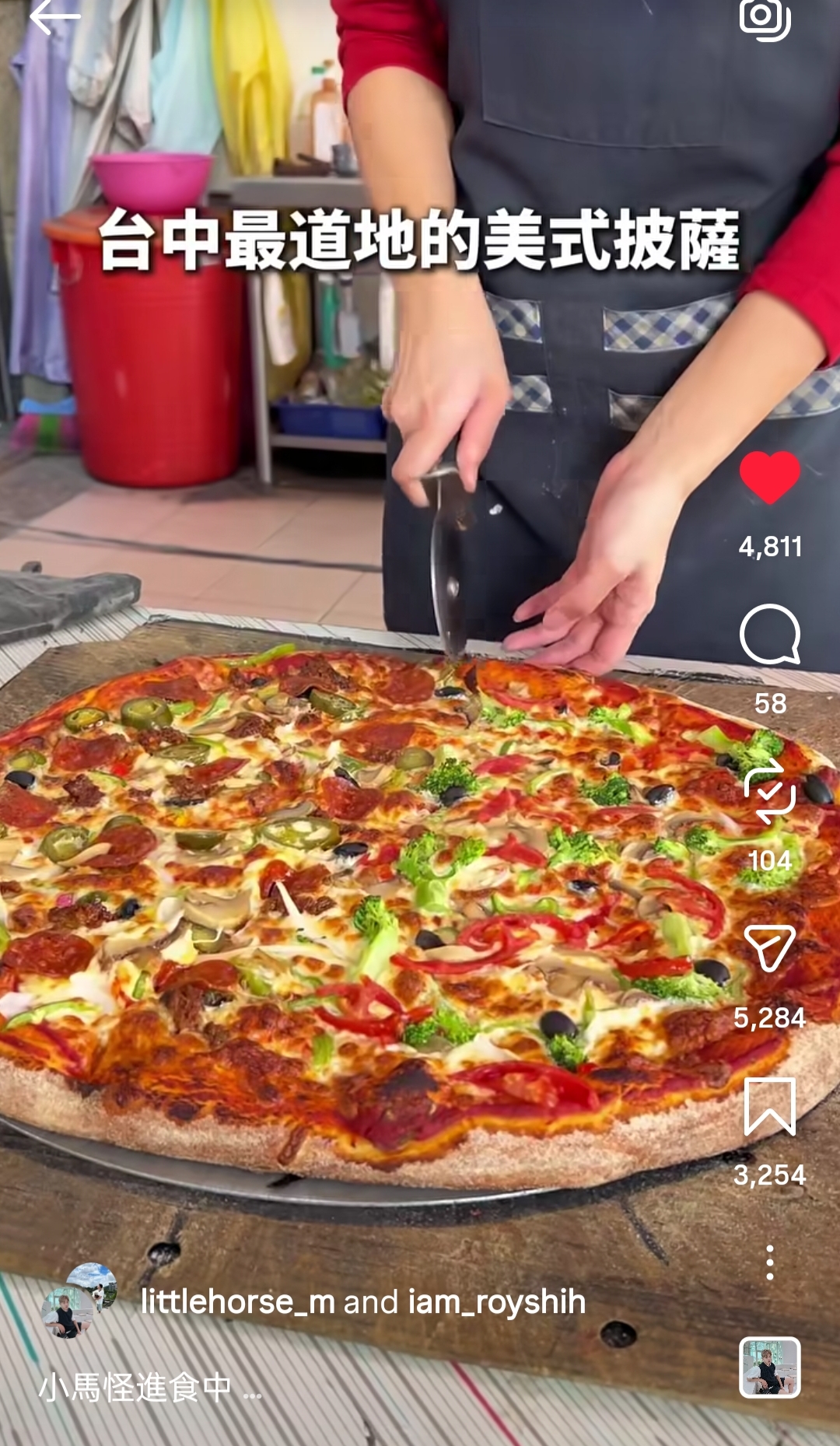Expand the caption 小馬怪進食中
The height and width of the screenshot is (1446, 840).
click(149, 1387)
